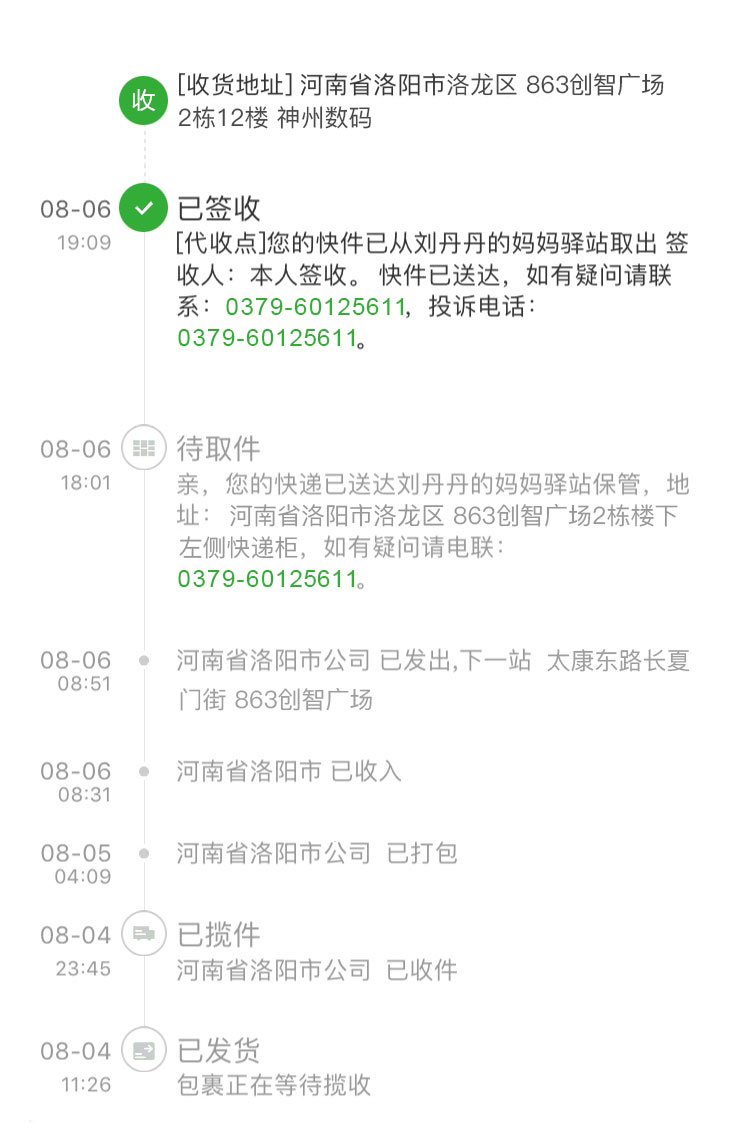The width and height of the screenshot is (750, 1146).
Task: Dial the 投诉电话 complaint number
Action: (267, 339)
